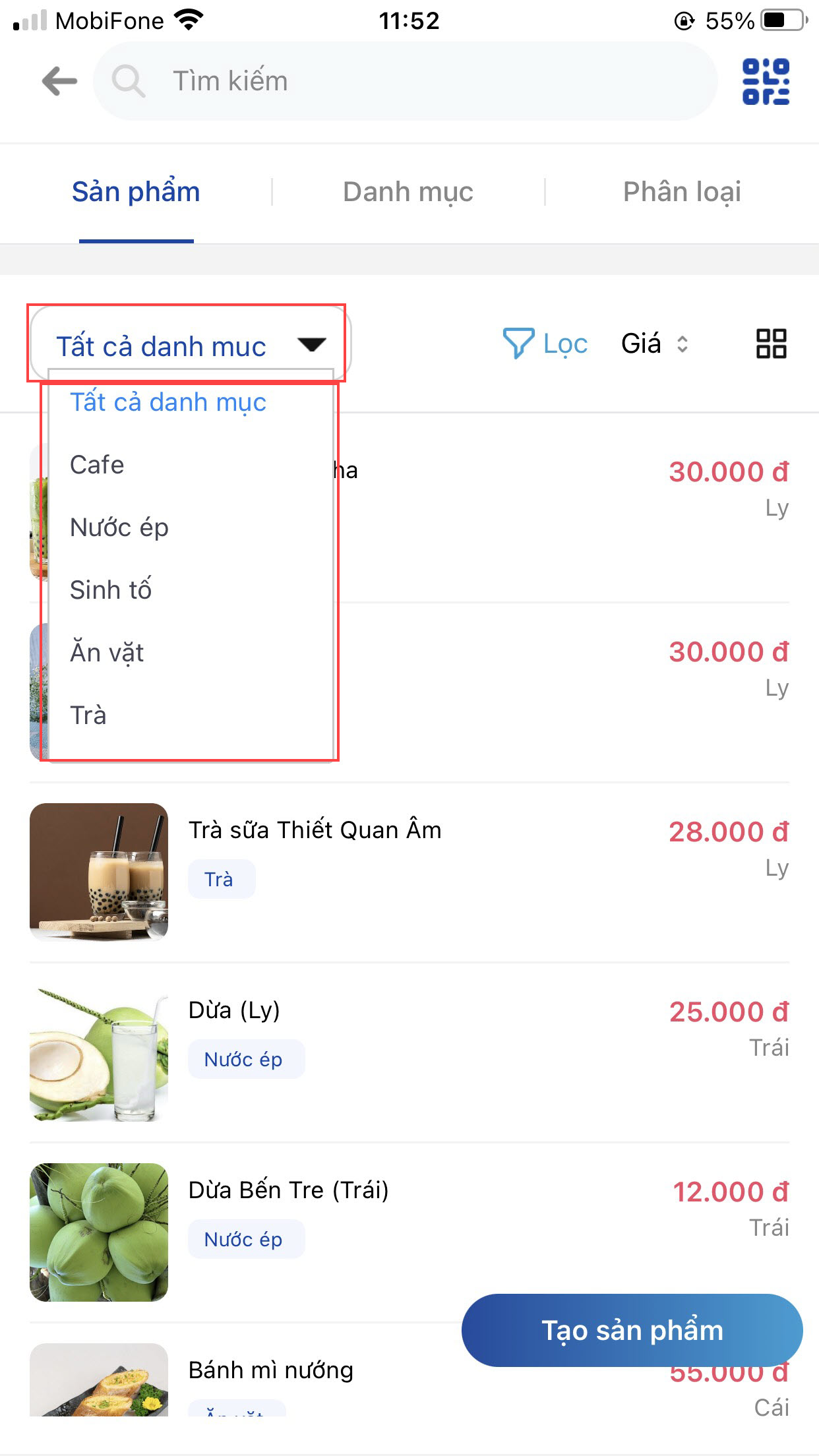
Task: Switch to grid view layout
Action: point(771,344)
